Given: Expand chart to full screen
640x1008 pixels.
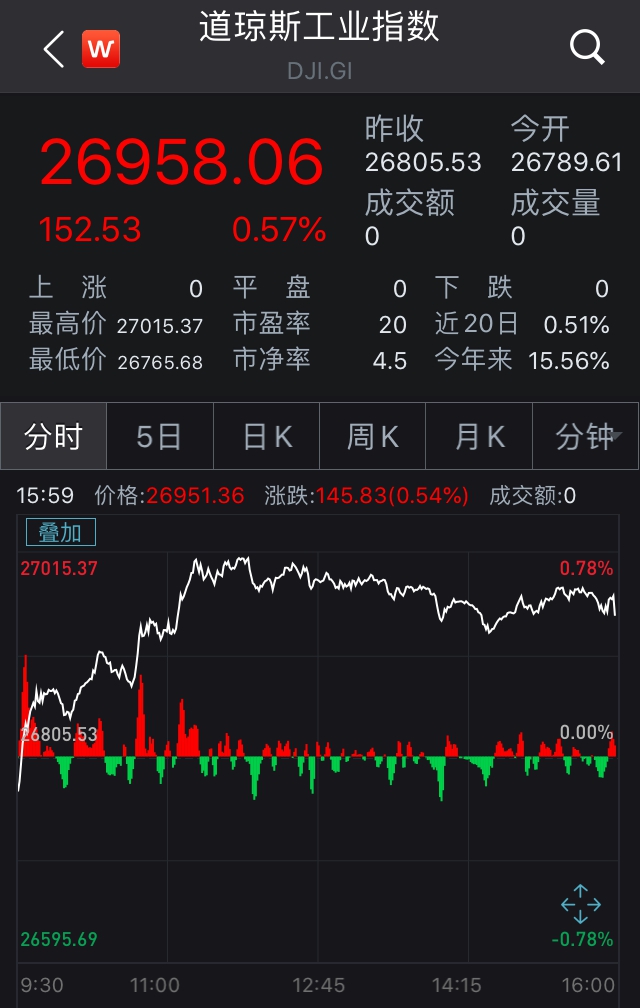Looking at the screenshot, I should point(580,905).
